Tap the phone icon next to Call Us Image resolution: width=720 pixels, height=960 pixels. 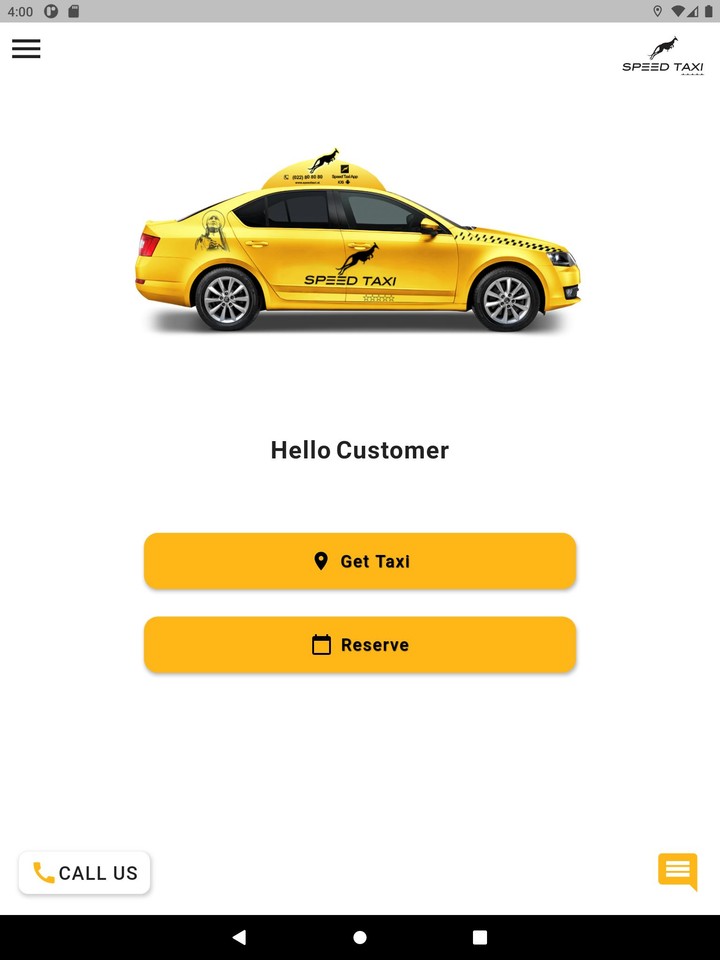pyautogui.click(x=42, y=872)
